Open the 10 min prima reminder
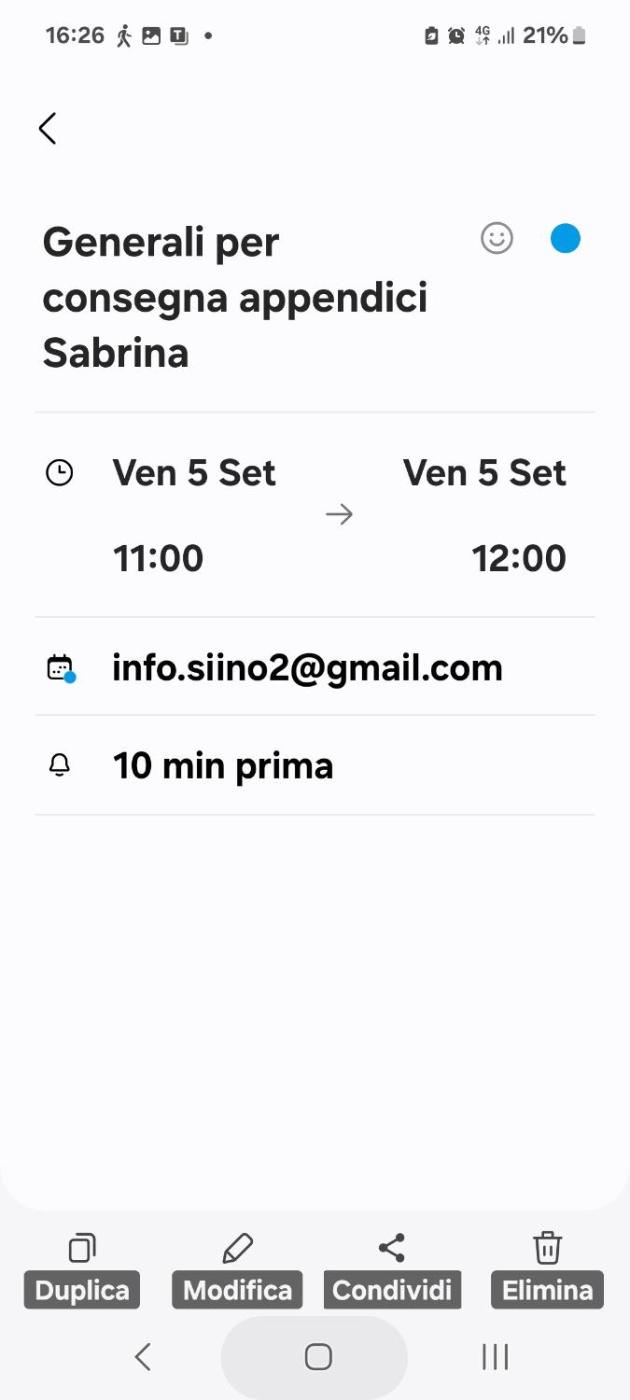Screen dimensions: 630x1400 223,766
